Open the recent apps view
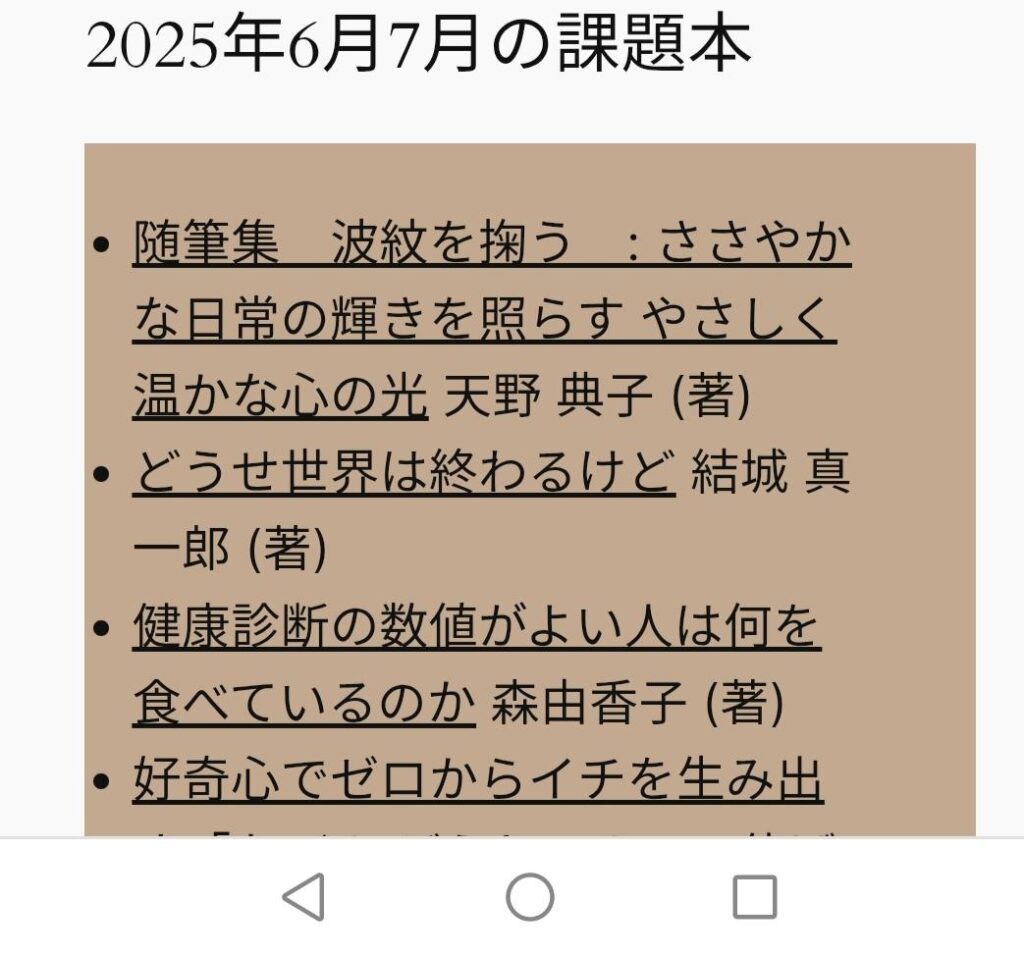 (x=754, y=896)
